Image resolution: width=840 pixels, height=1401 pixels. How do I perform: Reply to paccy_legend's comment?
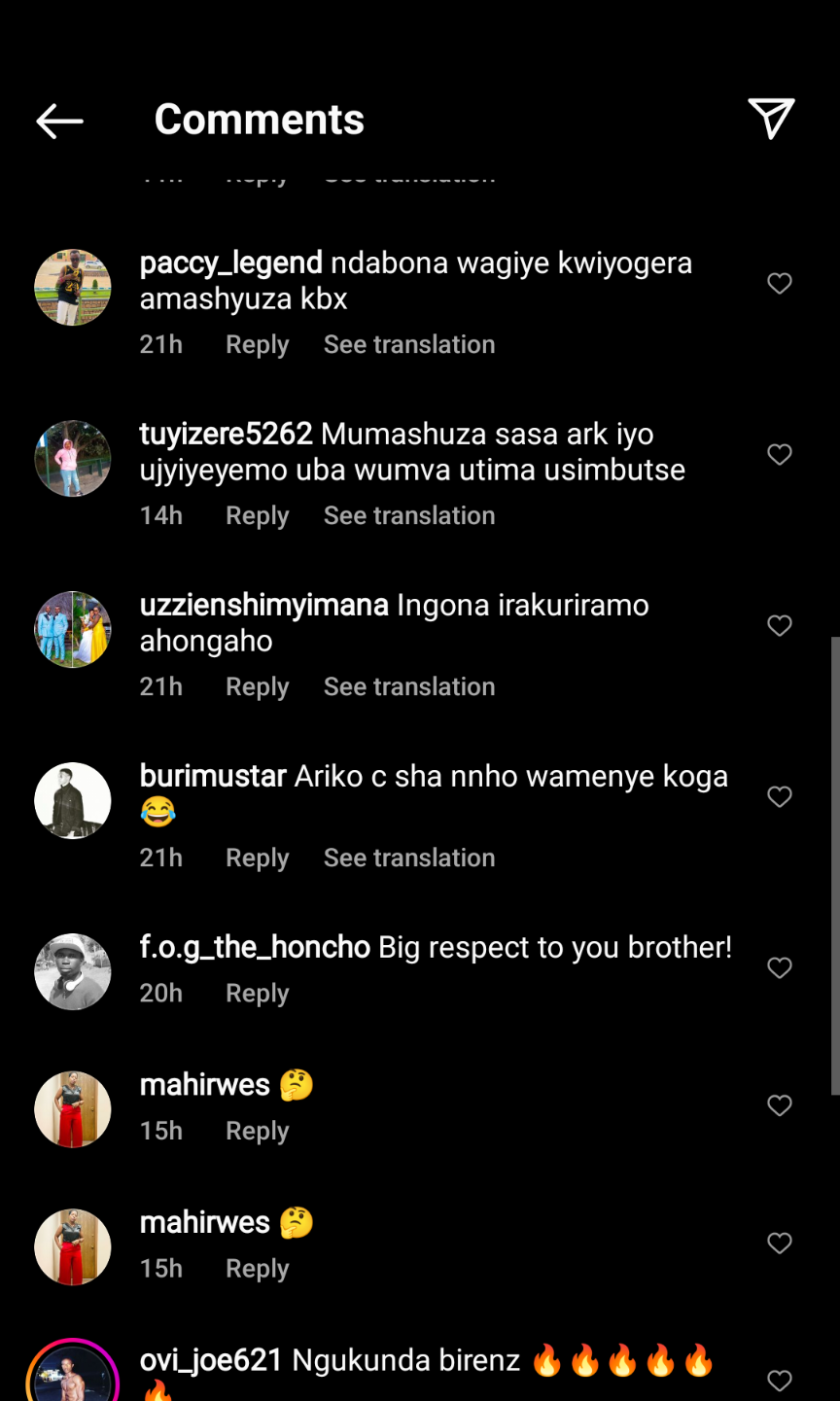[257, 345]
